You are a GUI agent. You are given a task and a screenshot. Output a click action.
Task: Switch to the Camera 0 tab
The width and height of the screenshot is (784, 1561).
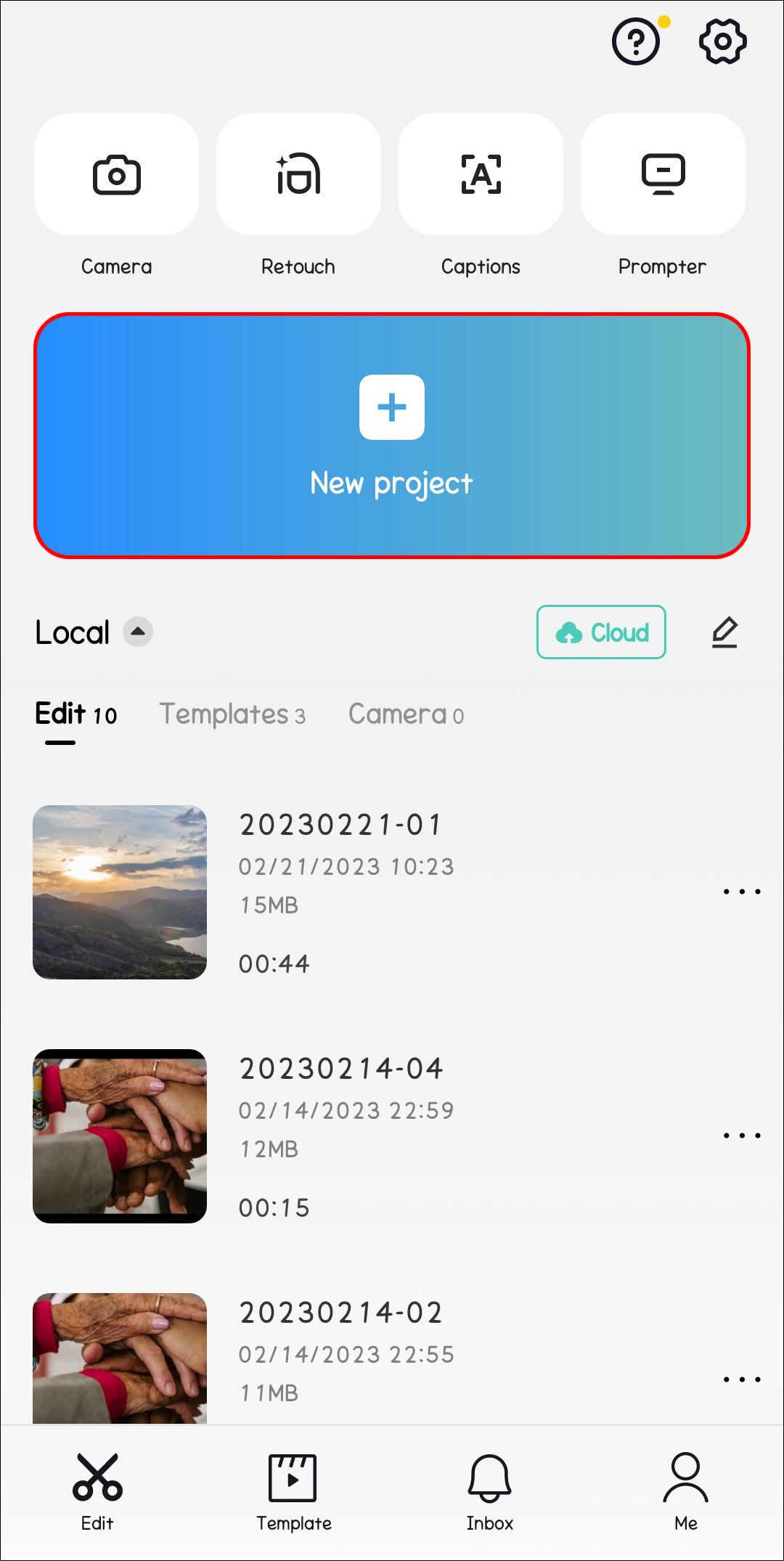406,714
